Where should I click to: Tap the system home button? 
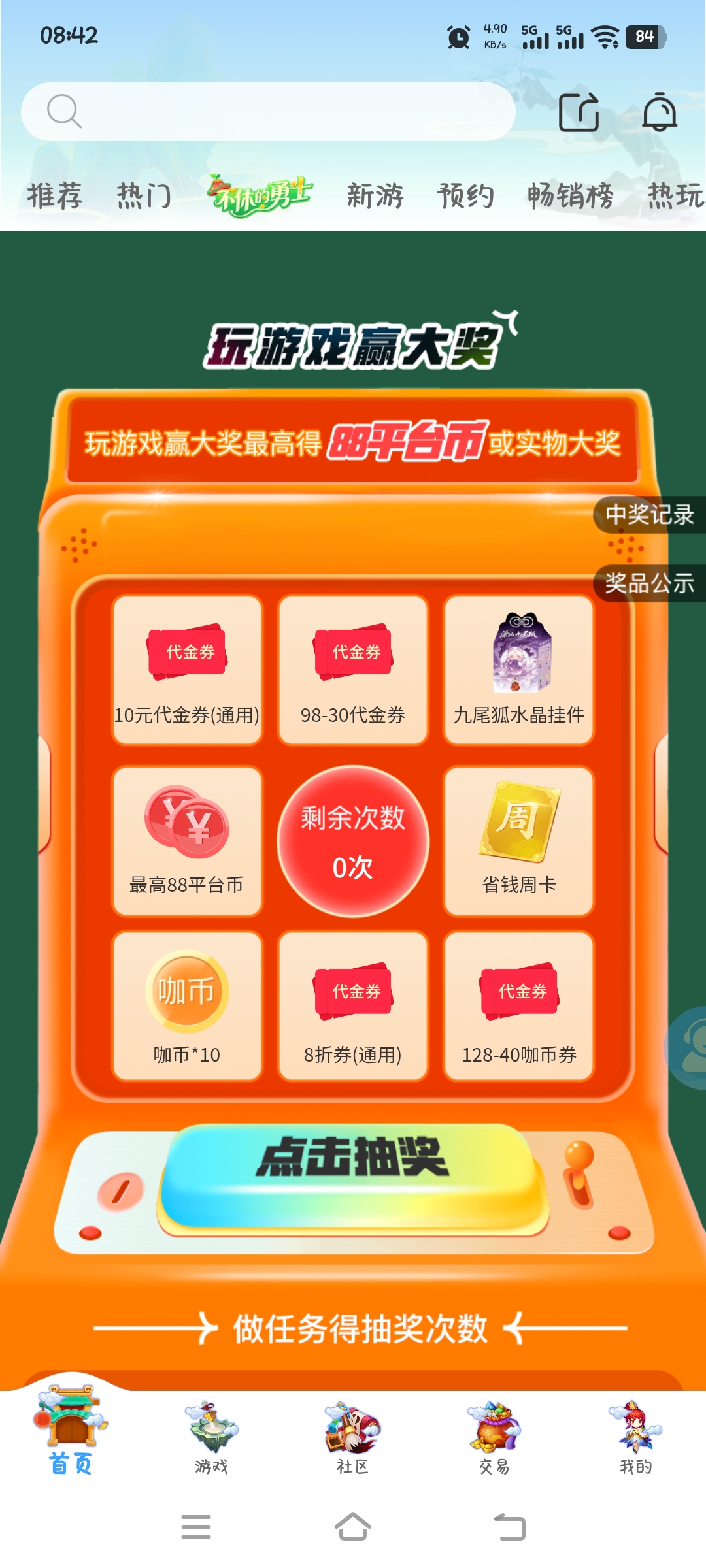point(353,1527)
